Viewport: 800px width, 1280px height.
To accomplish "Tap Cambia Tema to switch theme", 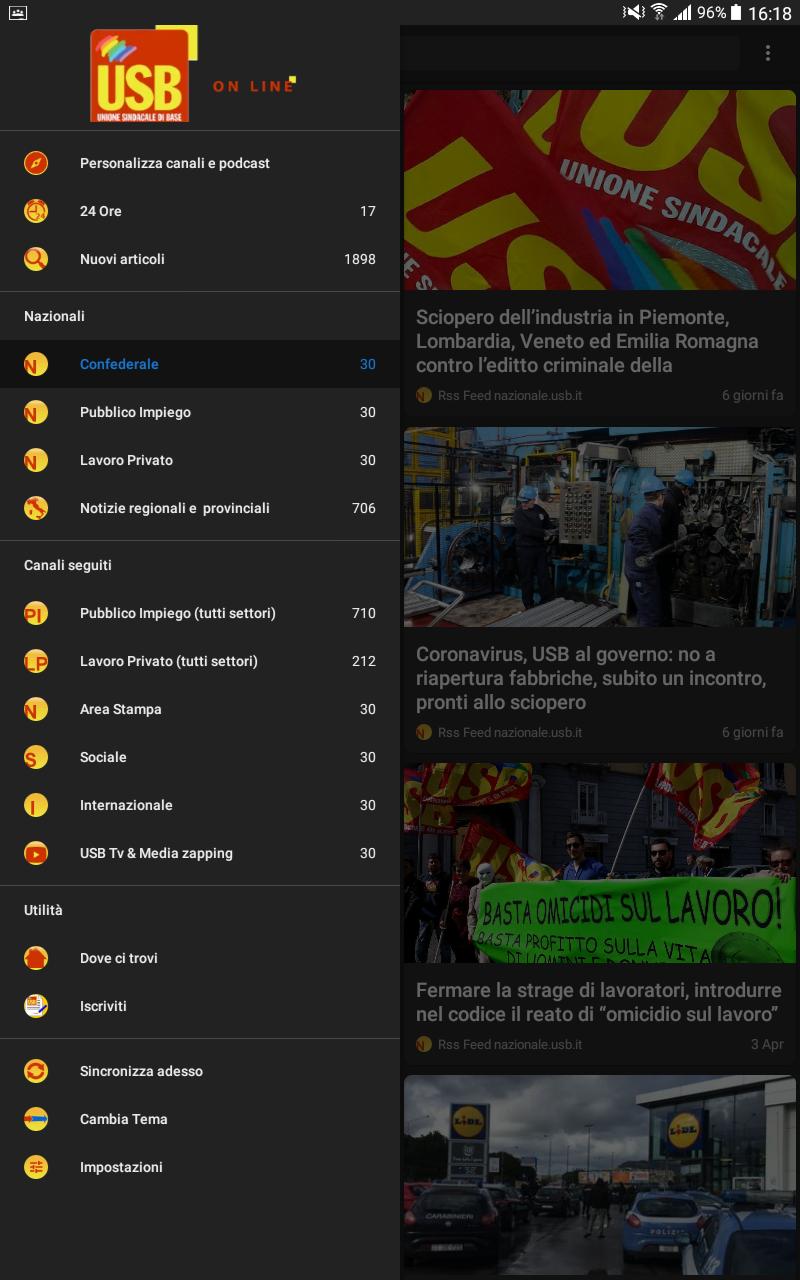I will pyautogui.click(x=200, y=1119).
